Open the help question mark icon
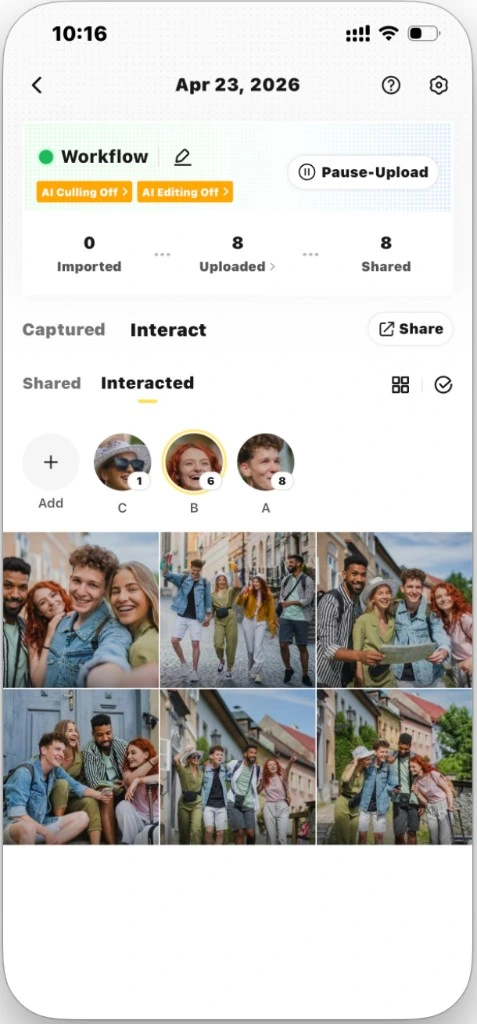Image resolution: width=477 pixels, height=1024 pixels. pos(391,85)
